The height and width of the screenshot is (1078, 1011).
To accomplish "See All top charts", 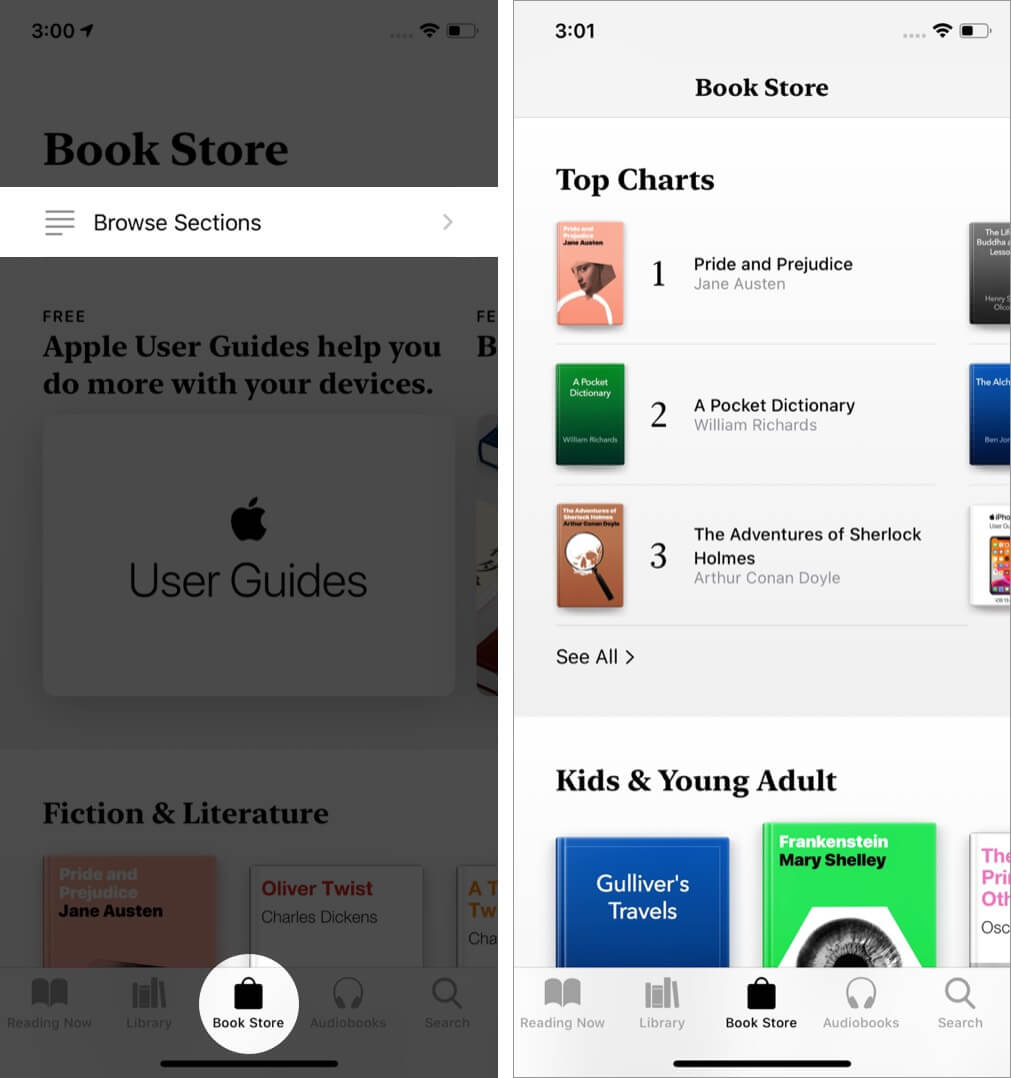I will 595,657.
